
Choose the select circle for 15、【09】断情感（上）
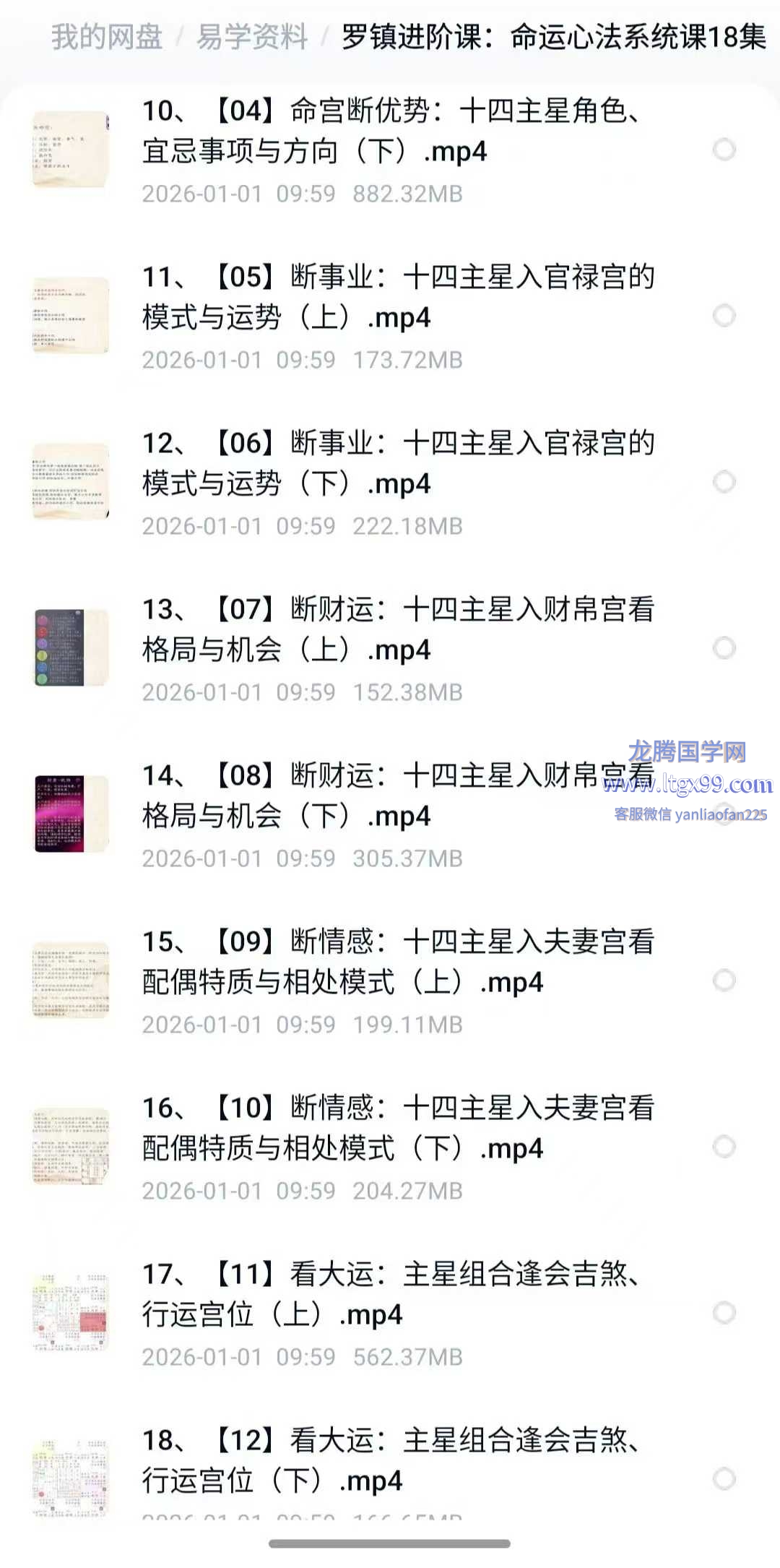point(724,981)
